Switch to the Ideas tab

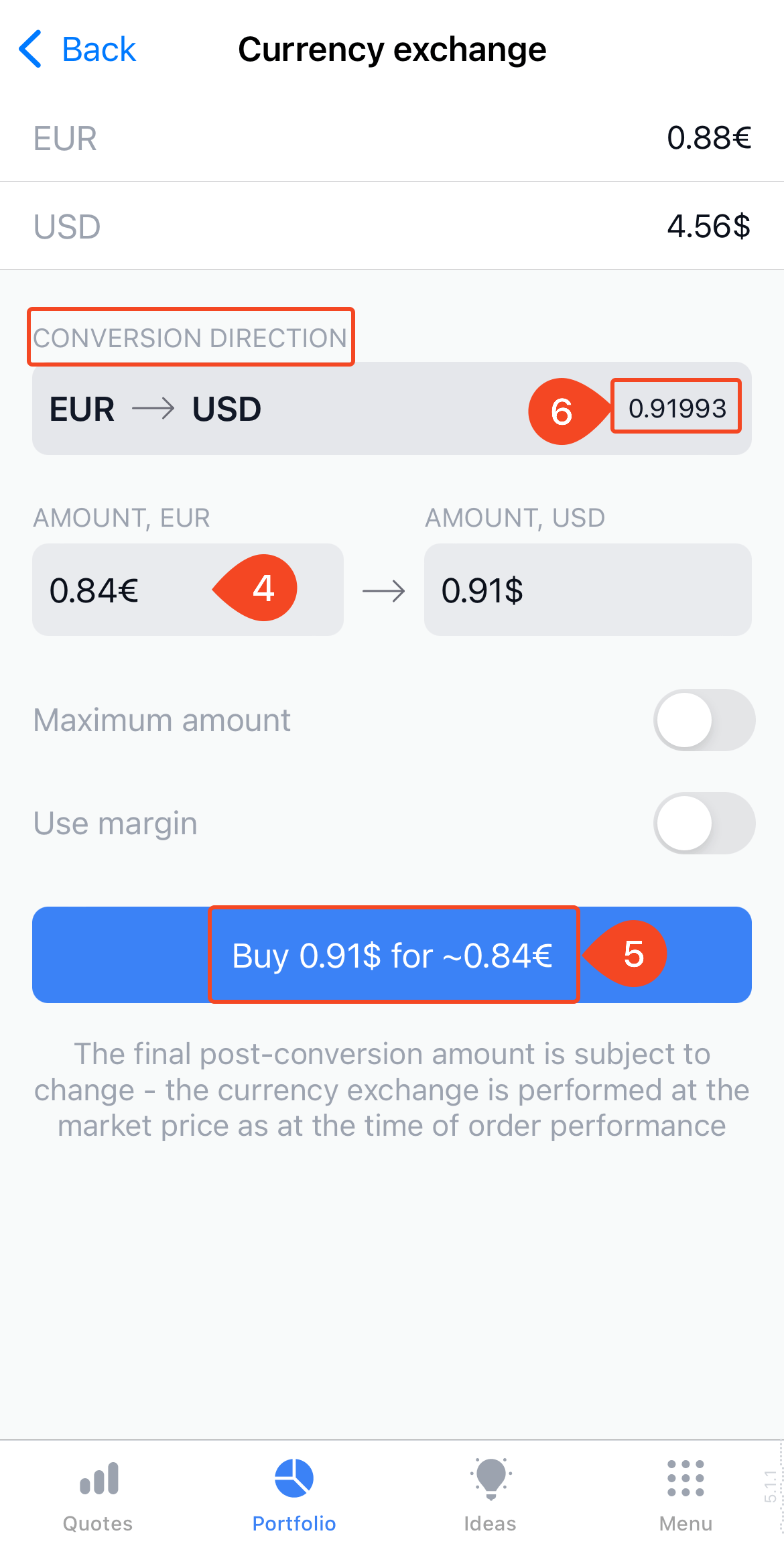tap(489, 1494)
